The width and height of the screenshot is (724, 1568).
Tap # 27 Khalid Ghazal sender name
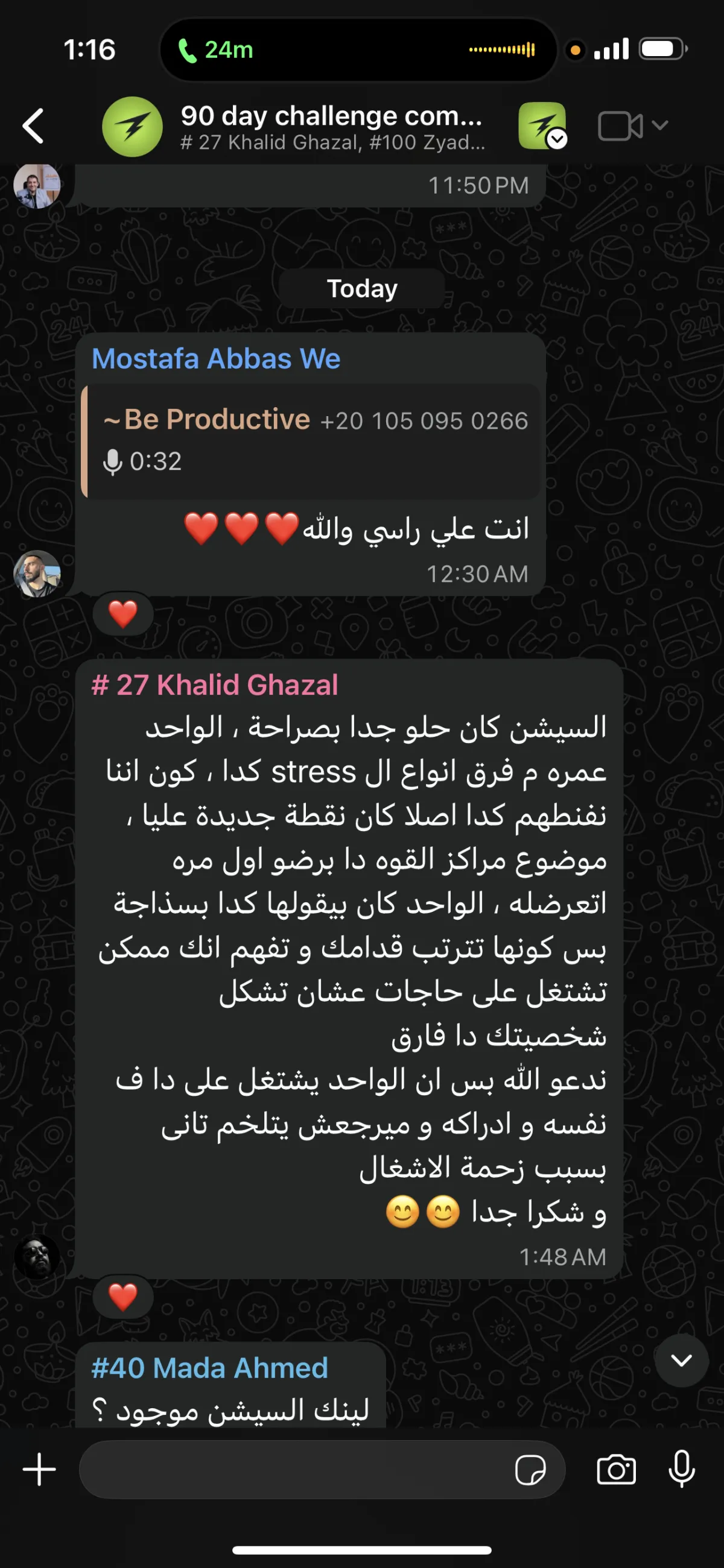214,684
